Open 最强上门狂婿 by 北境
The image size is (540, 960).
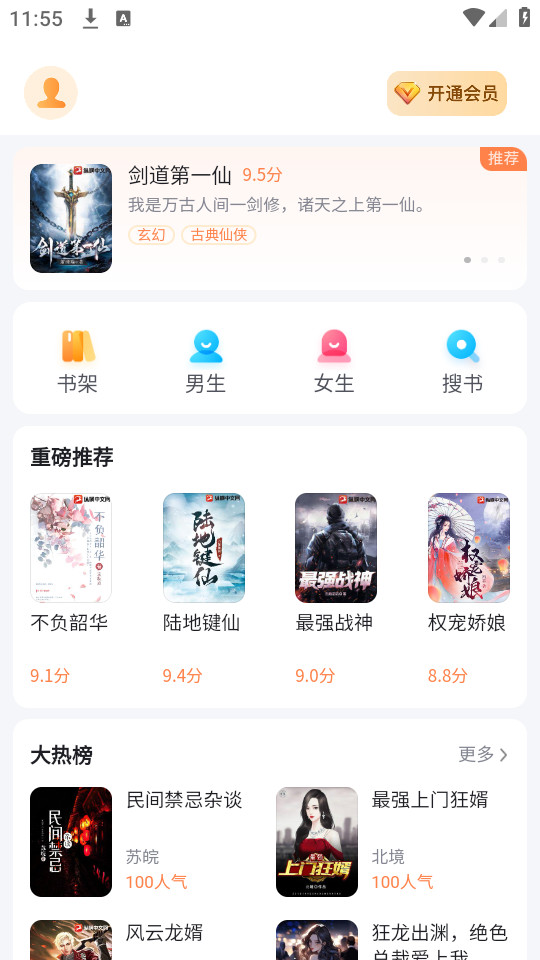(393, 842)
